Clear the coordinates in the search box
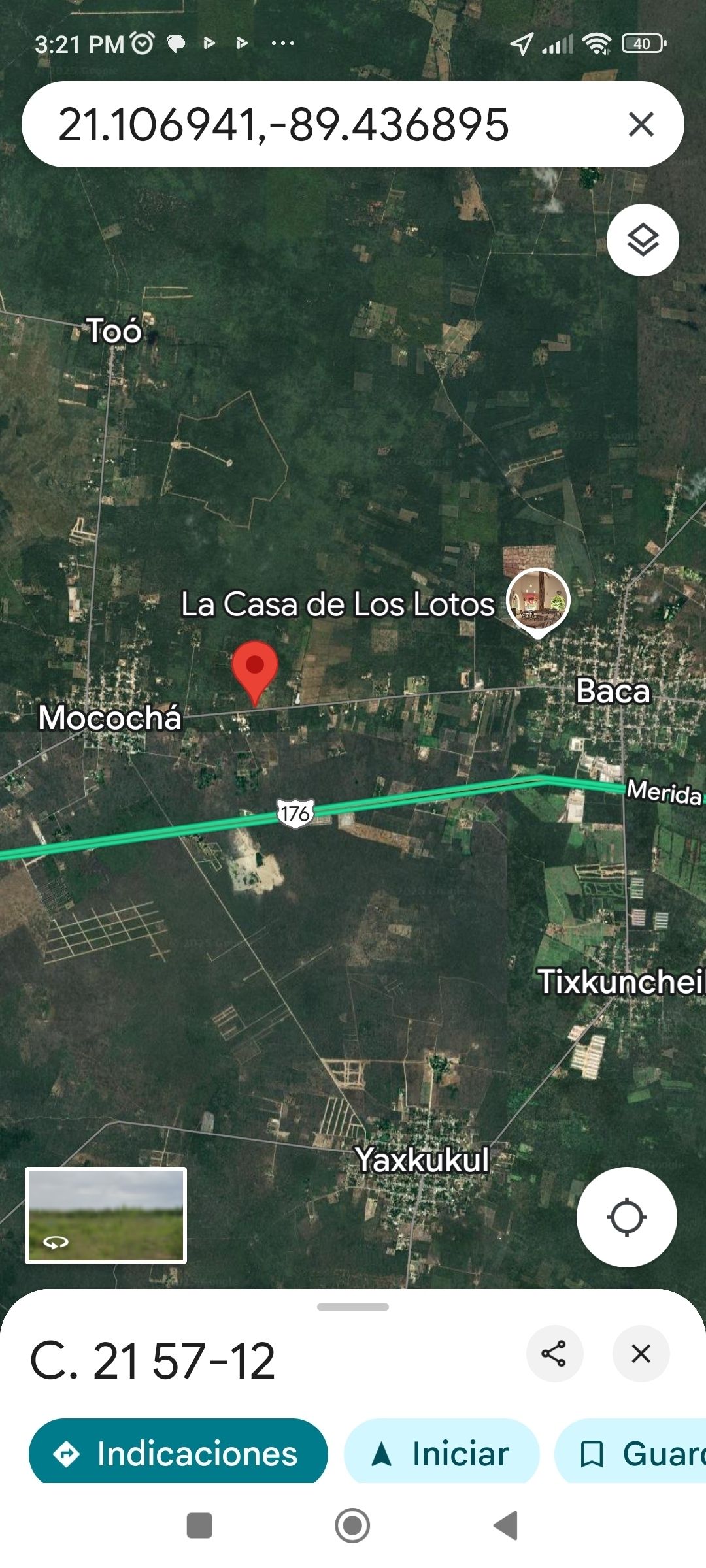This screenshot has width=706, height=1568. pos(641,124)
